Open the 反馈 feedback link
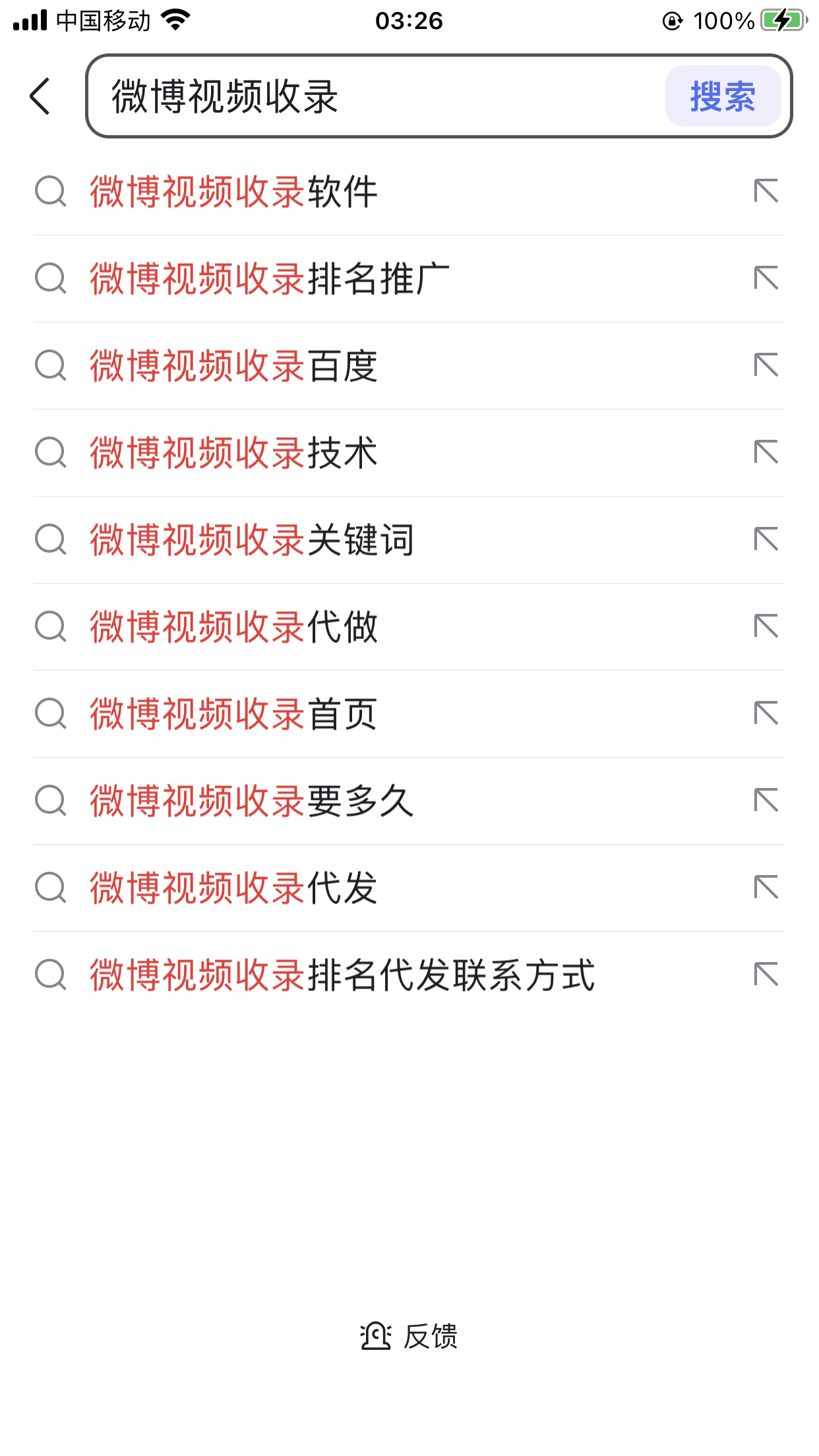819x1456 pixels. (x=409, y=1336)
